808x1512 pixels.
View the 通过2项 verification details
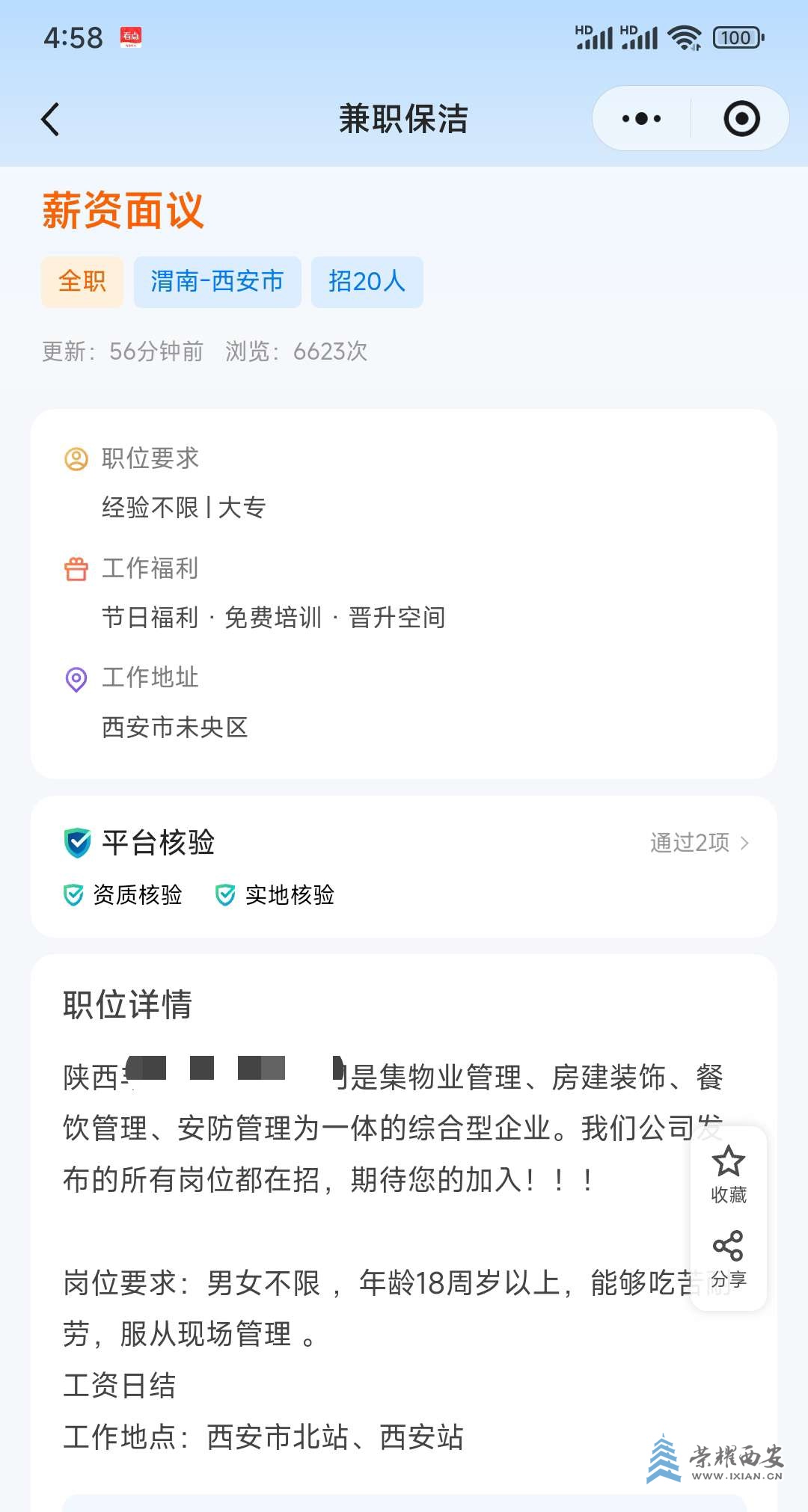tap(699, 843)
